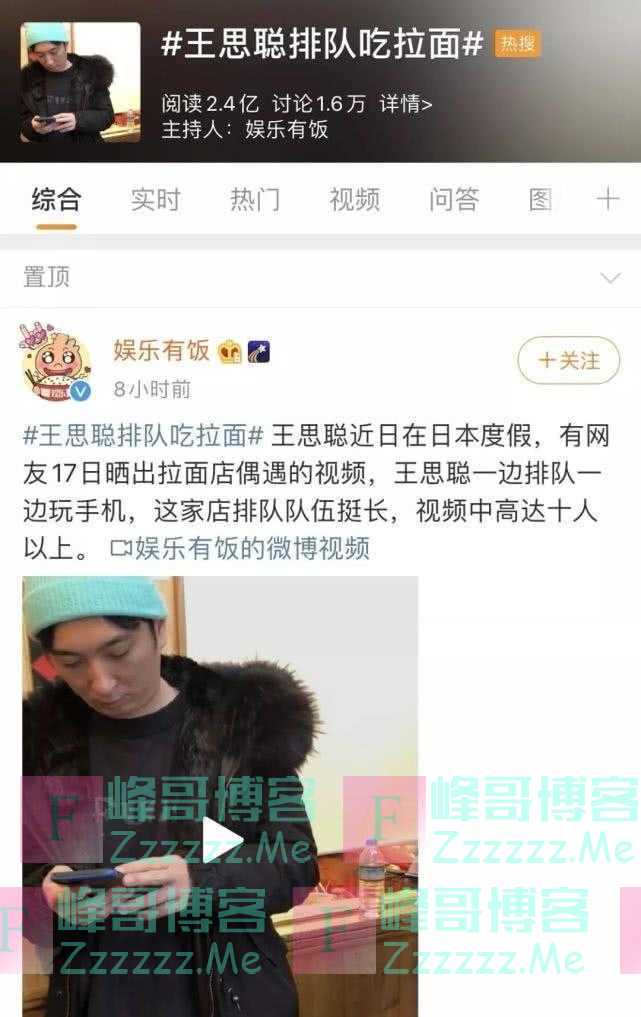
Task: Go to the 问答 tab
Action: click(454, 199)
